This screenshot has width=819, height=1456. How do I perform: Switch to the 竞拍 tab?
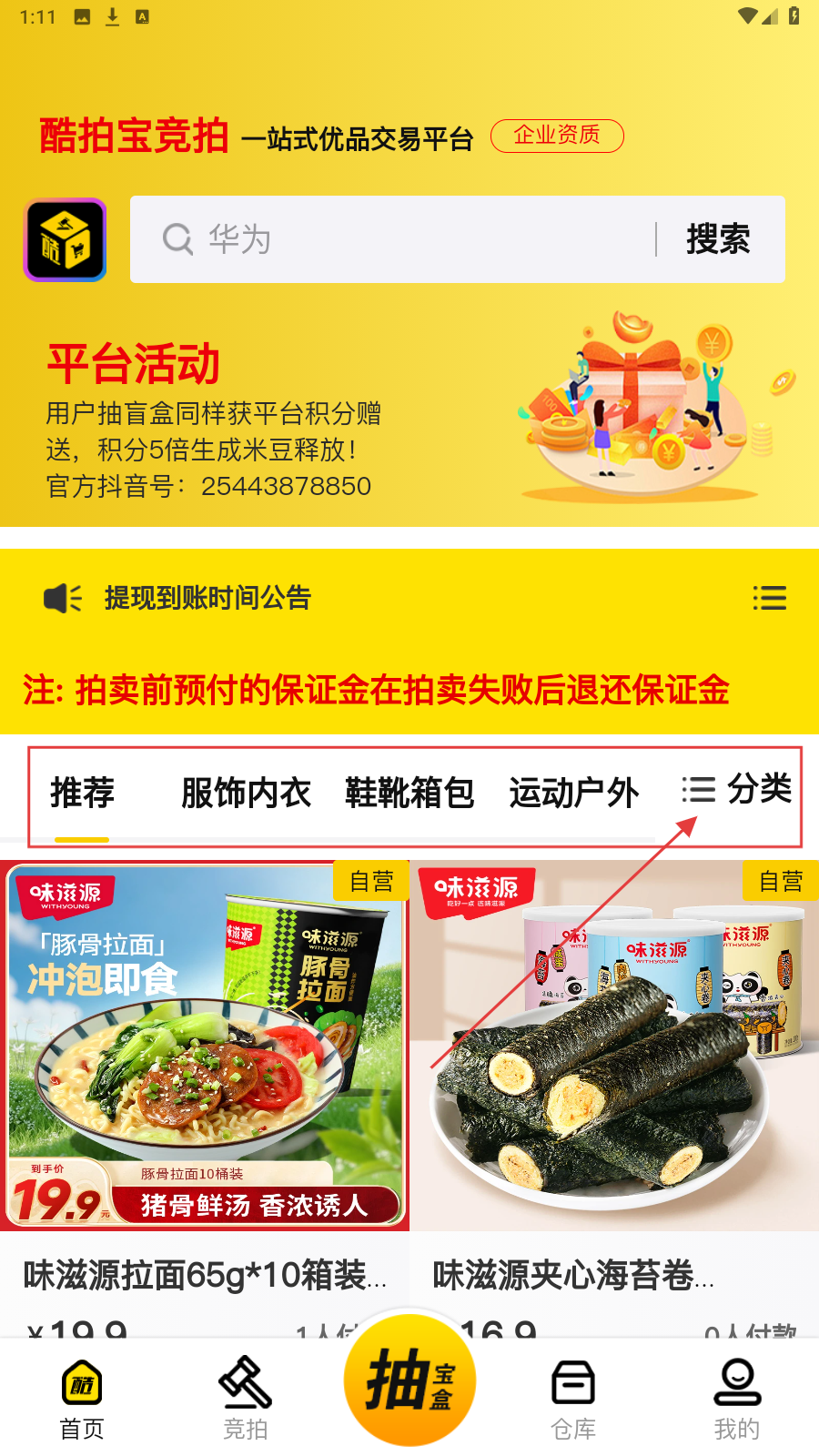point(246,1400)
